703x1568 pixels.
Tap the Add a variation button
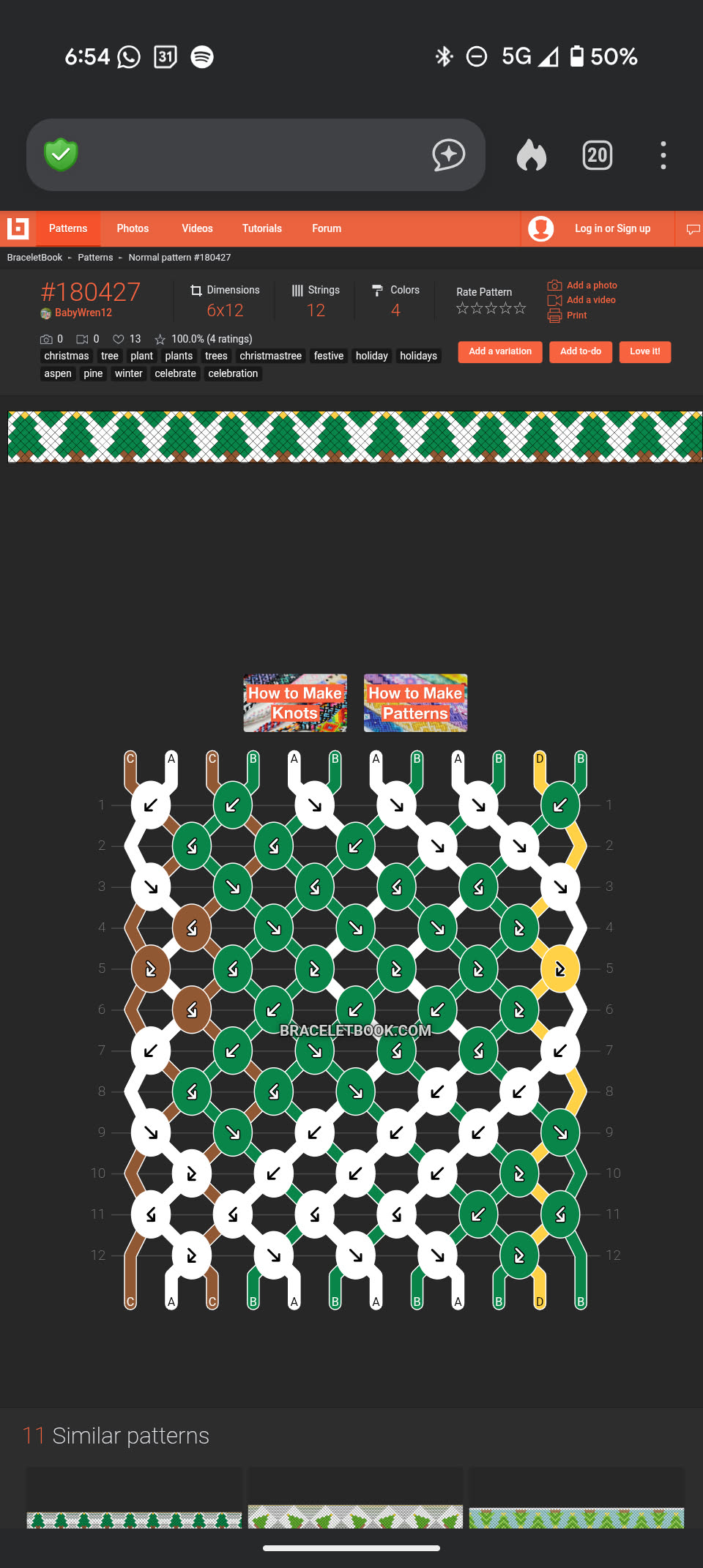pos(500,351)
